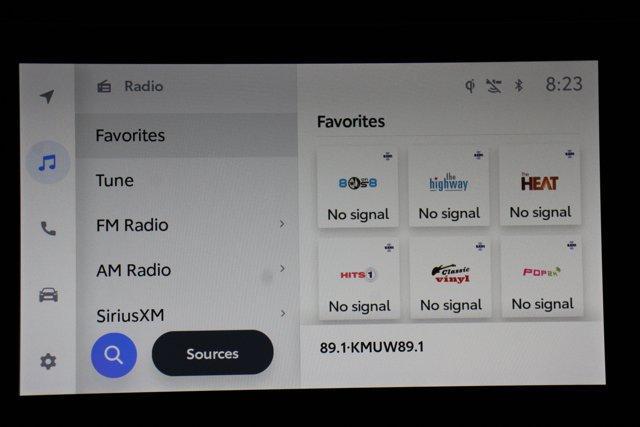The height and width of the screenshot is (427, 640).
Task: Select the 80s on 8 favorite
Action: [357, 188]
